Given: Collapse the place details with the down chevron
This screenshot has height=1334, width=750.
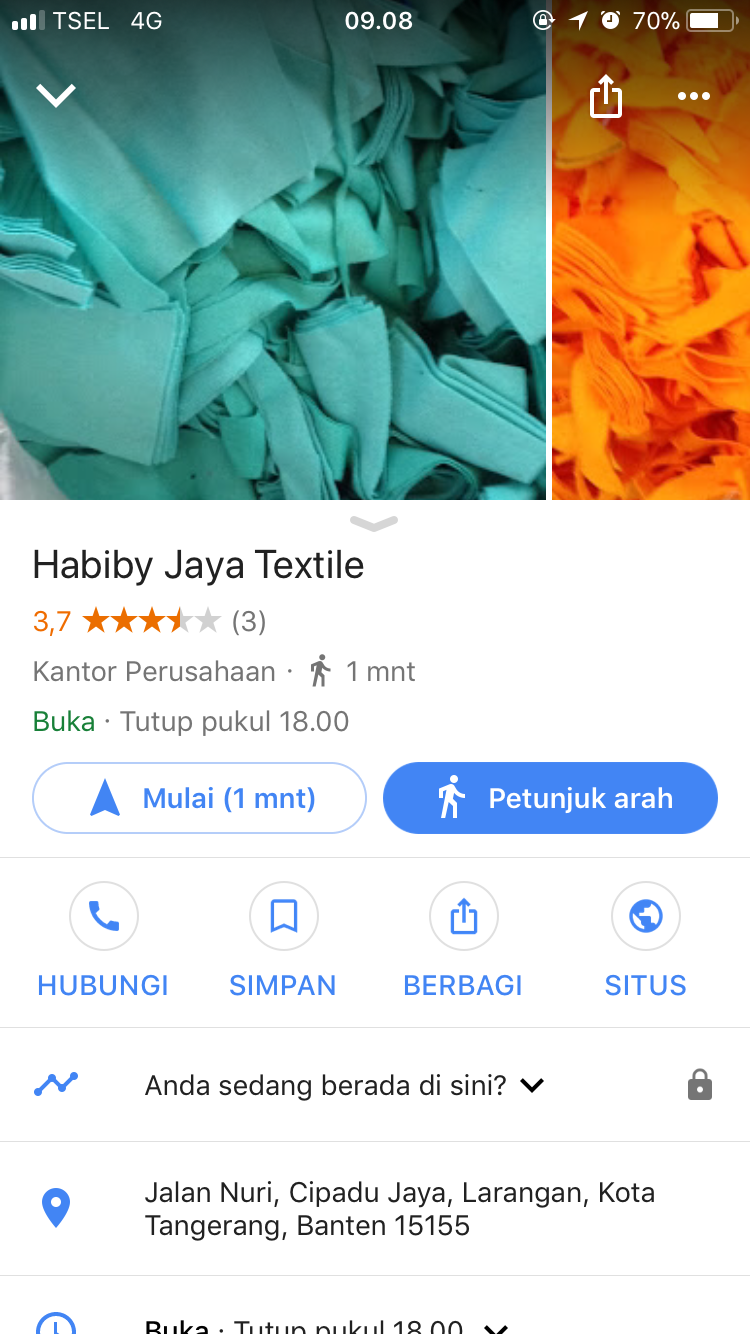Looking at the screenshot, I should [x=56, y=95].
